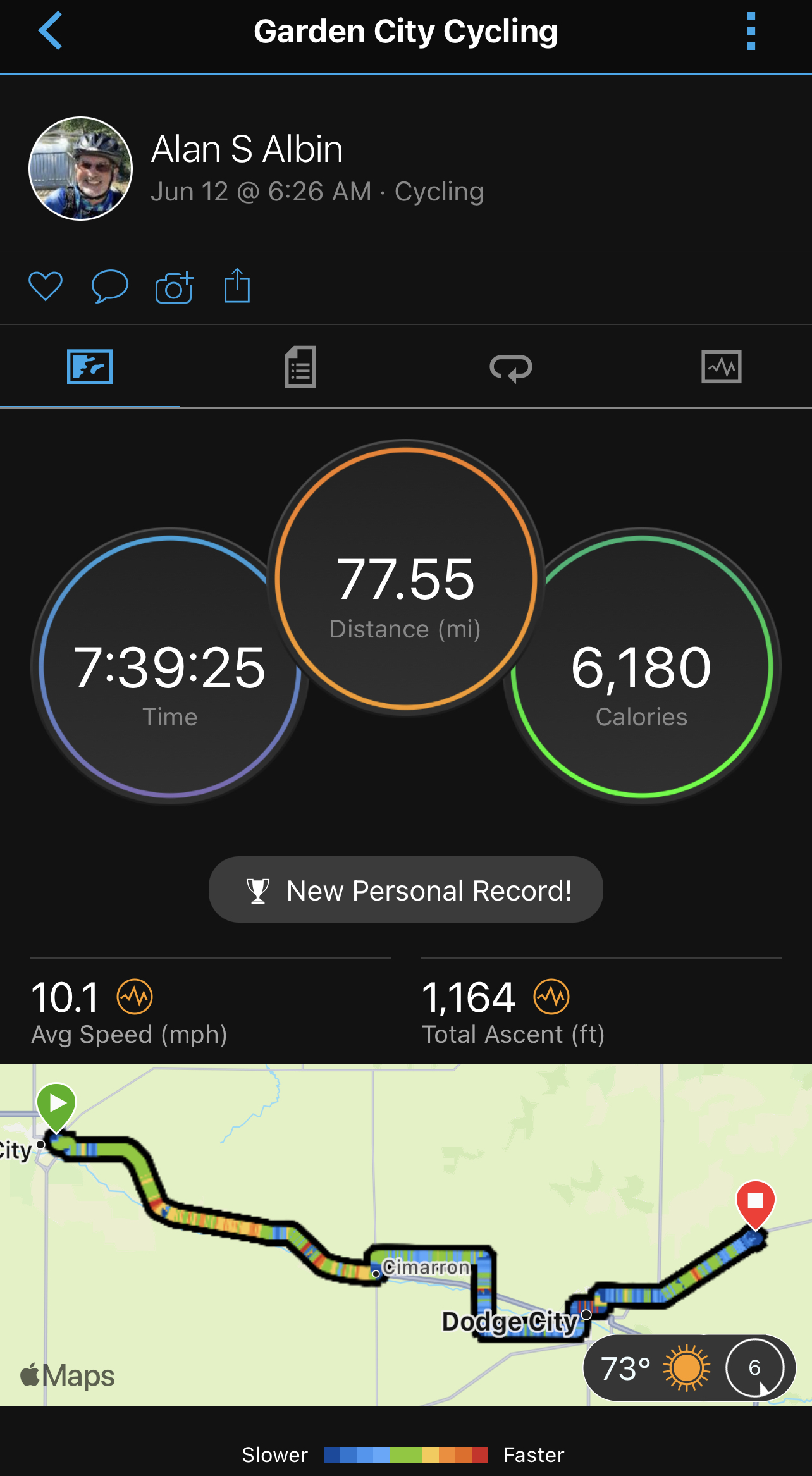View the Avg Speed chart icon
This screenshot has width=812, height=1476.
pos(135,997)
